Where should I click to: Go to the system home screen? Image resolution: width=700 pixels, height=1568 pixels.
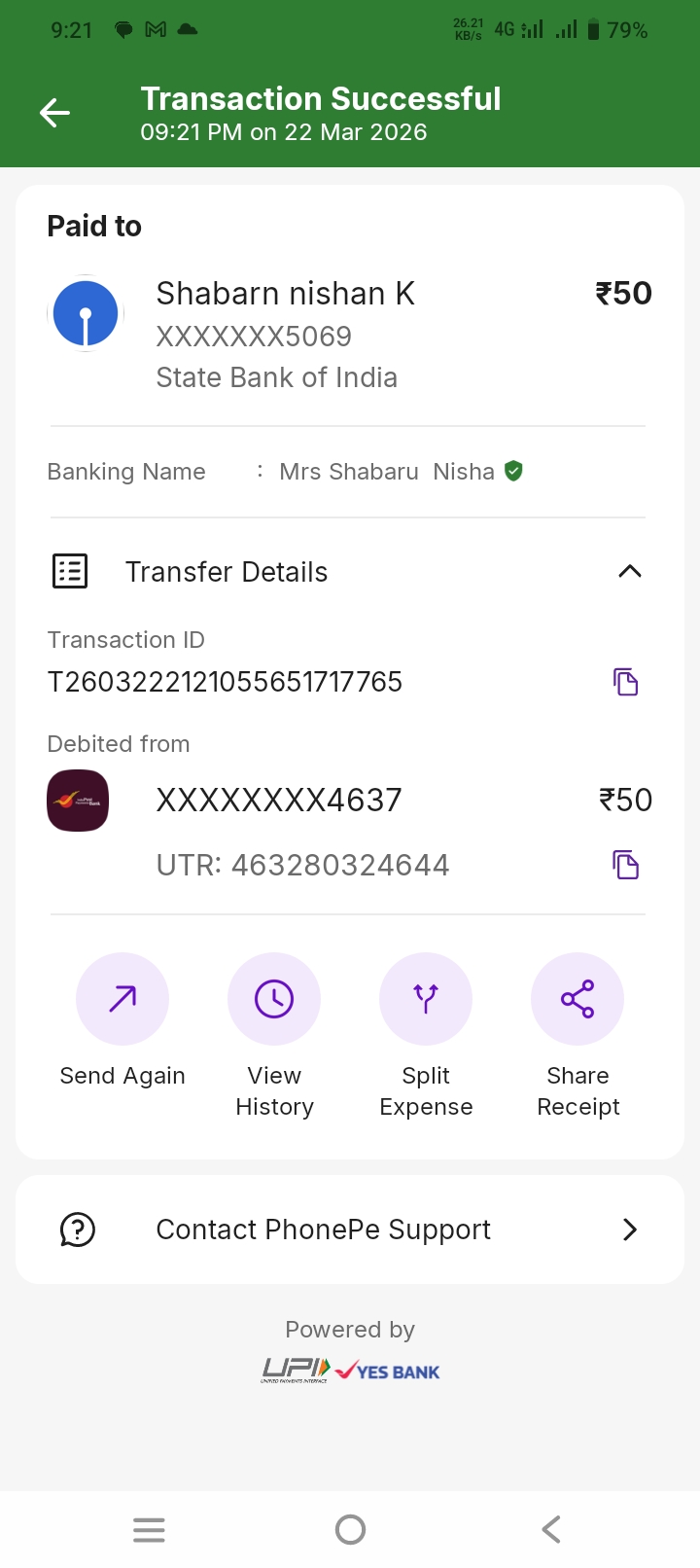coord(350,1530)
